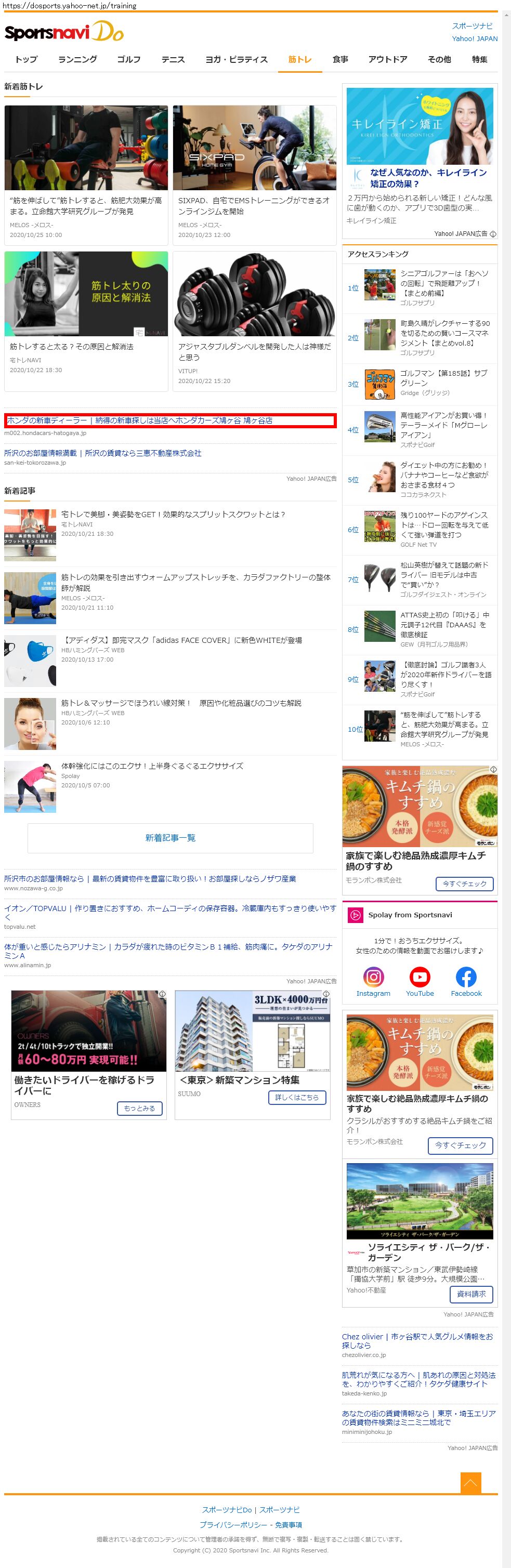Open the first-ranked senior golfer article
This screenshot has height=1568, width=511.
(444, 283)
